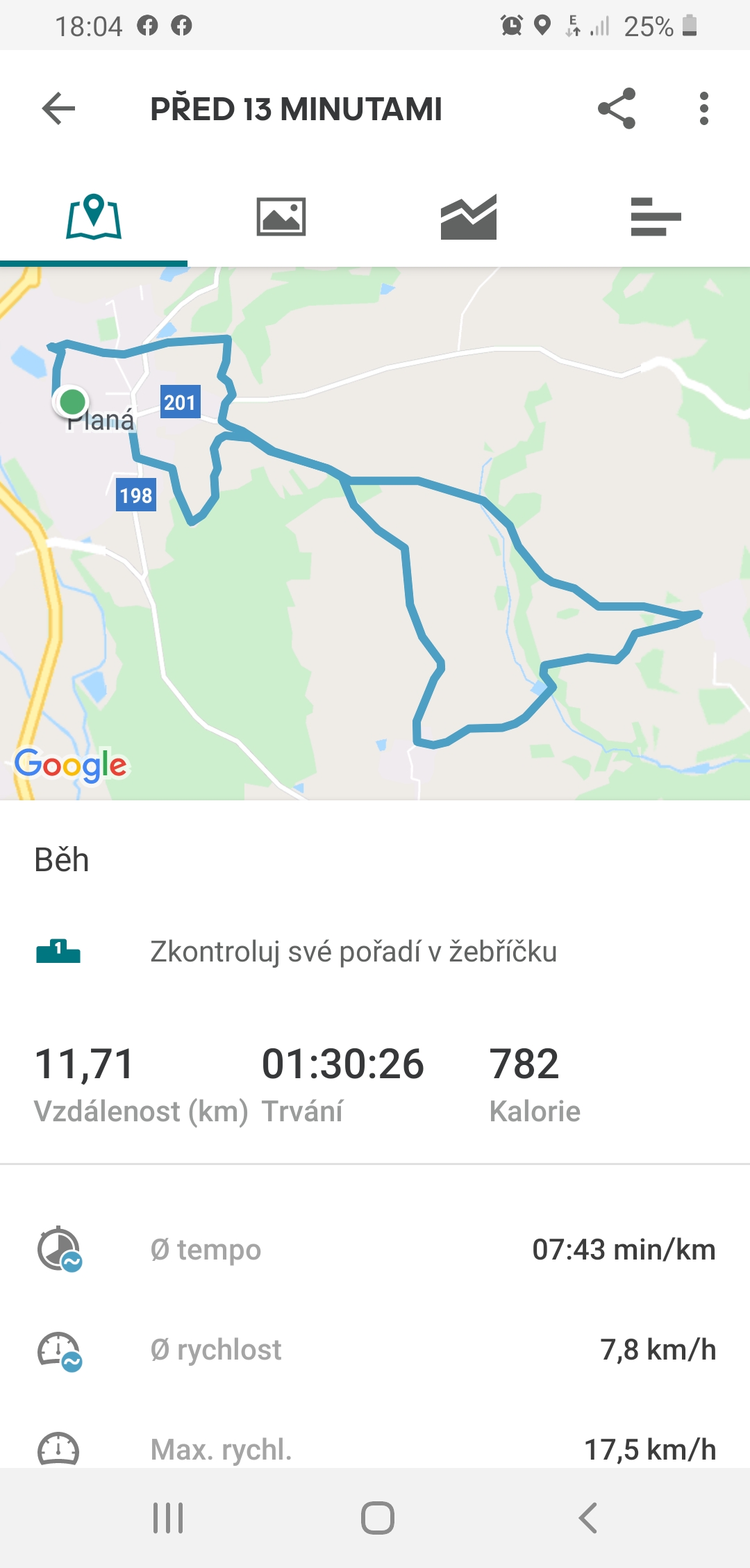750x1568 pixels.
Task: Open the three-dot overflow menu
Action: click(x=704, y=108)
